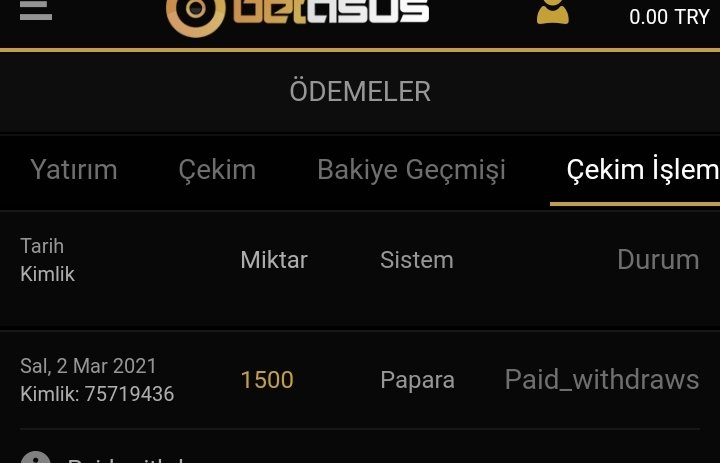Open the hamburger menu
Screen dimensions: 720x463
36,10
